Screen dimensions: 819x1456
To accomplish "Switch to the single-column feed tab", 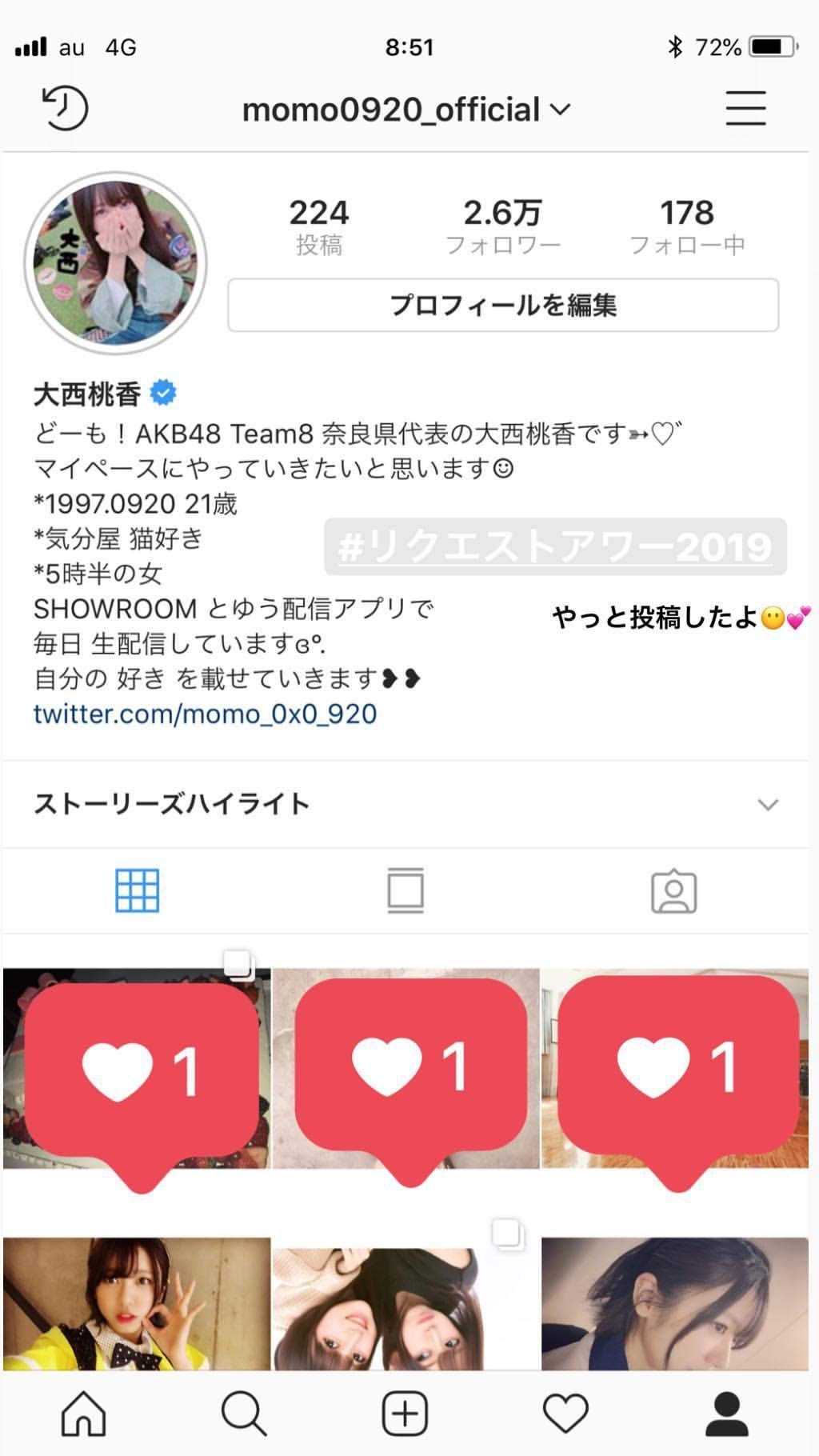I will point(406,890).
